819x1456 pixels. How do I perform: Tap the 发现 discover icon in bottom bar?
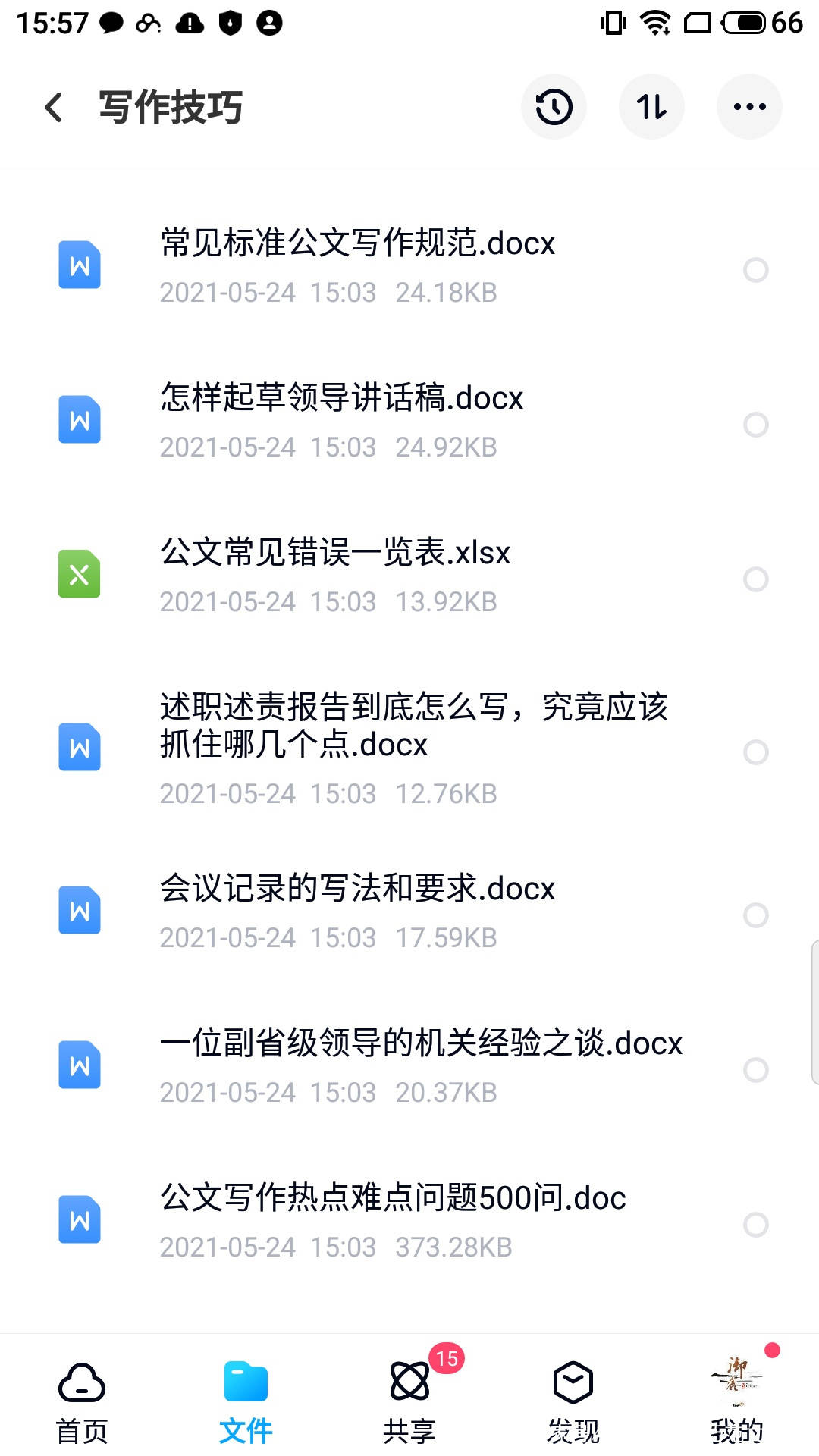tap(573, 1382)
